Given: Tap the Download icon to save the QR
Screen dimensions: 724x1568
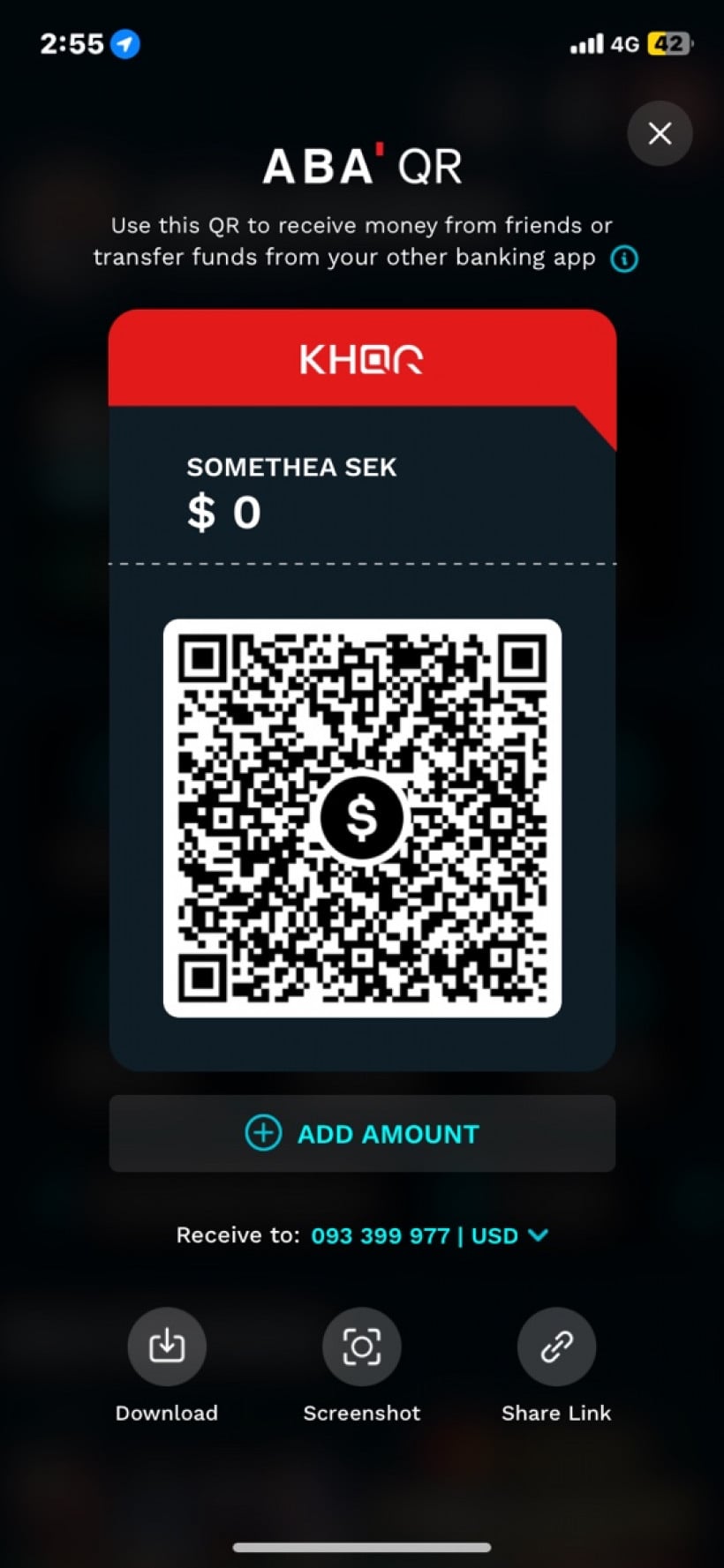Looking at the screenshot, I should tap(166, 1346).
